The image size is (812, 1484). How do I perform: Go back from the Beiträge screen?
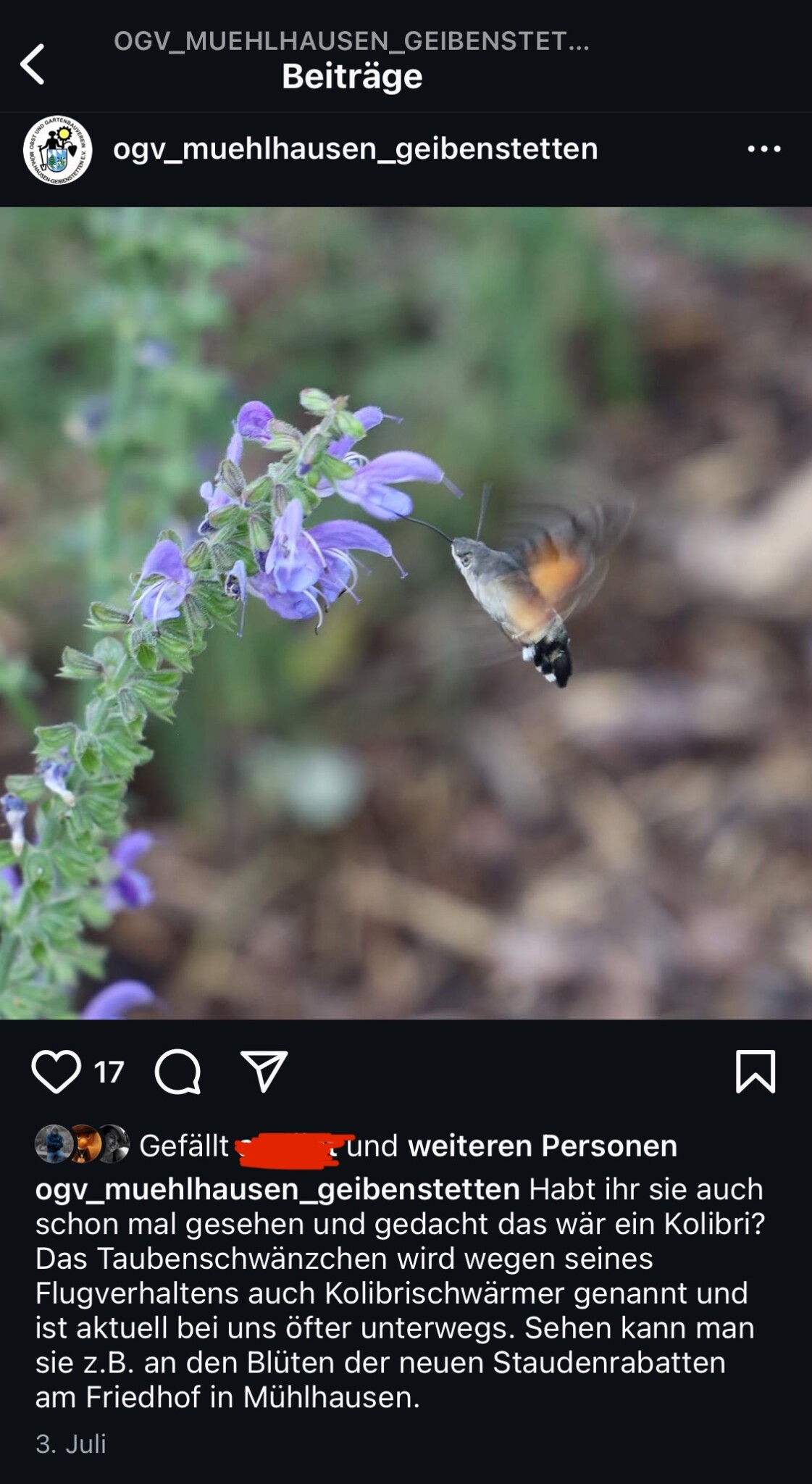pyautogui.click(x=33, y=64)
